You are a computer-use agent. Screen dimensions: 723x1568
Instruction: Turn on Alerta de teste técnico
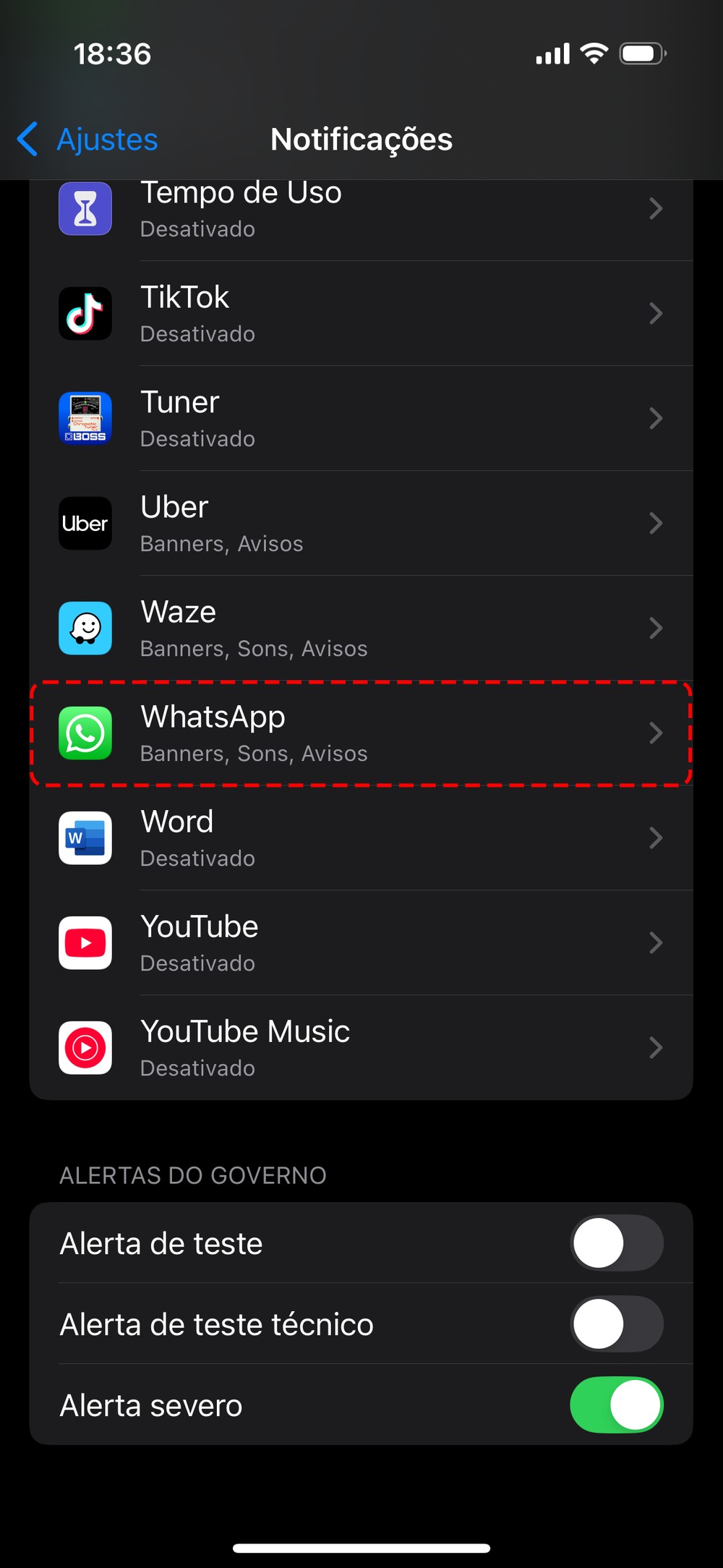[616, 1324]
